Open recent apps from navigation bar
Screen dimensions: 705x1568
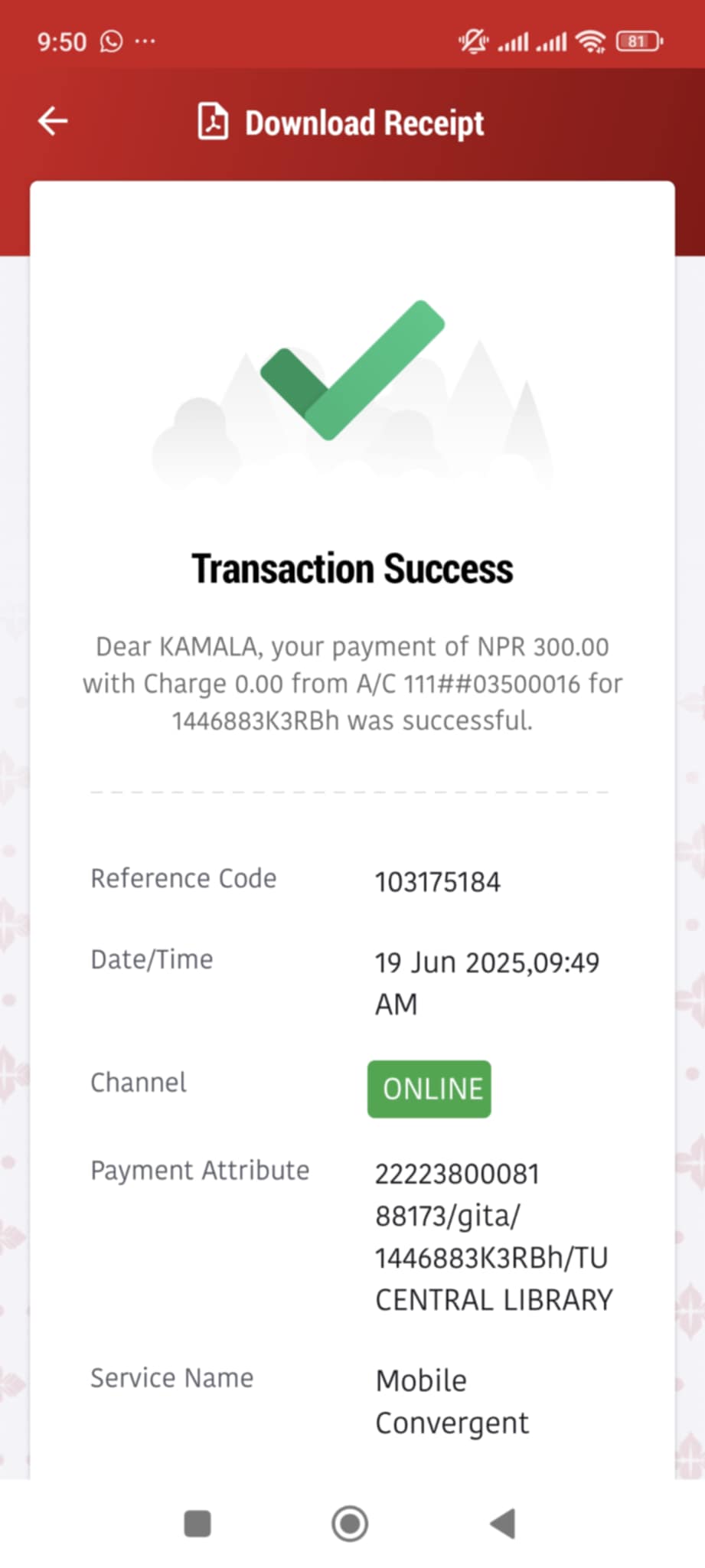(x=197, y=1523)
